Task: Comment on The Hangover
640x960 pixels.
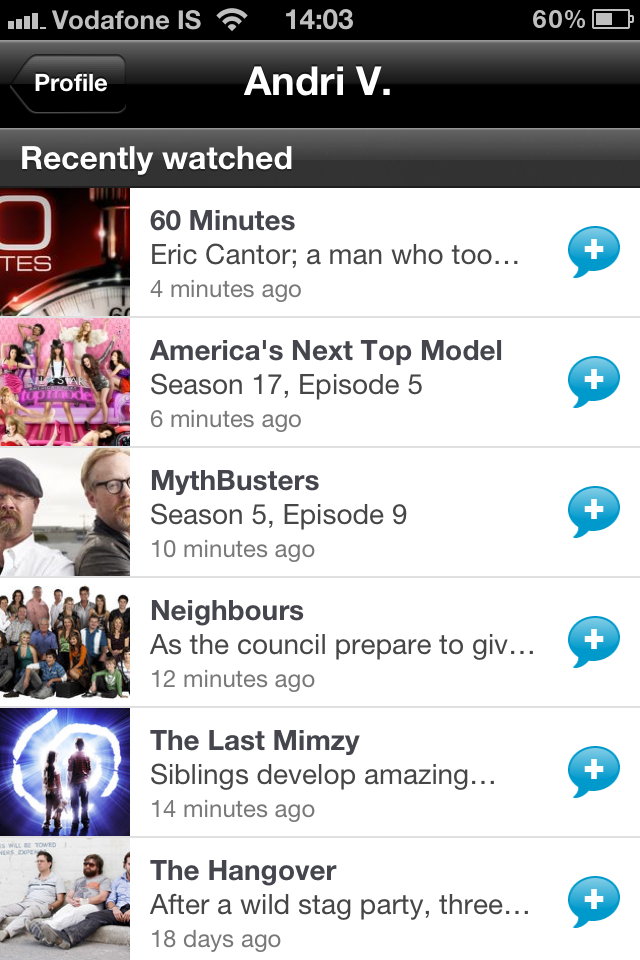Action: click(x=594, y=902)
